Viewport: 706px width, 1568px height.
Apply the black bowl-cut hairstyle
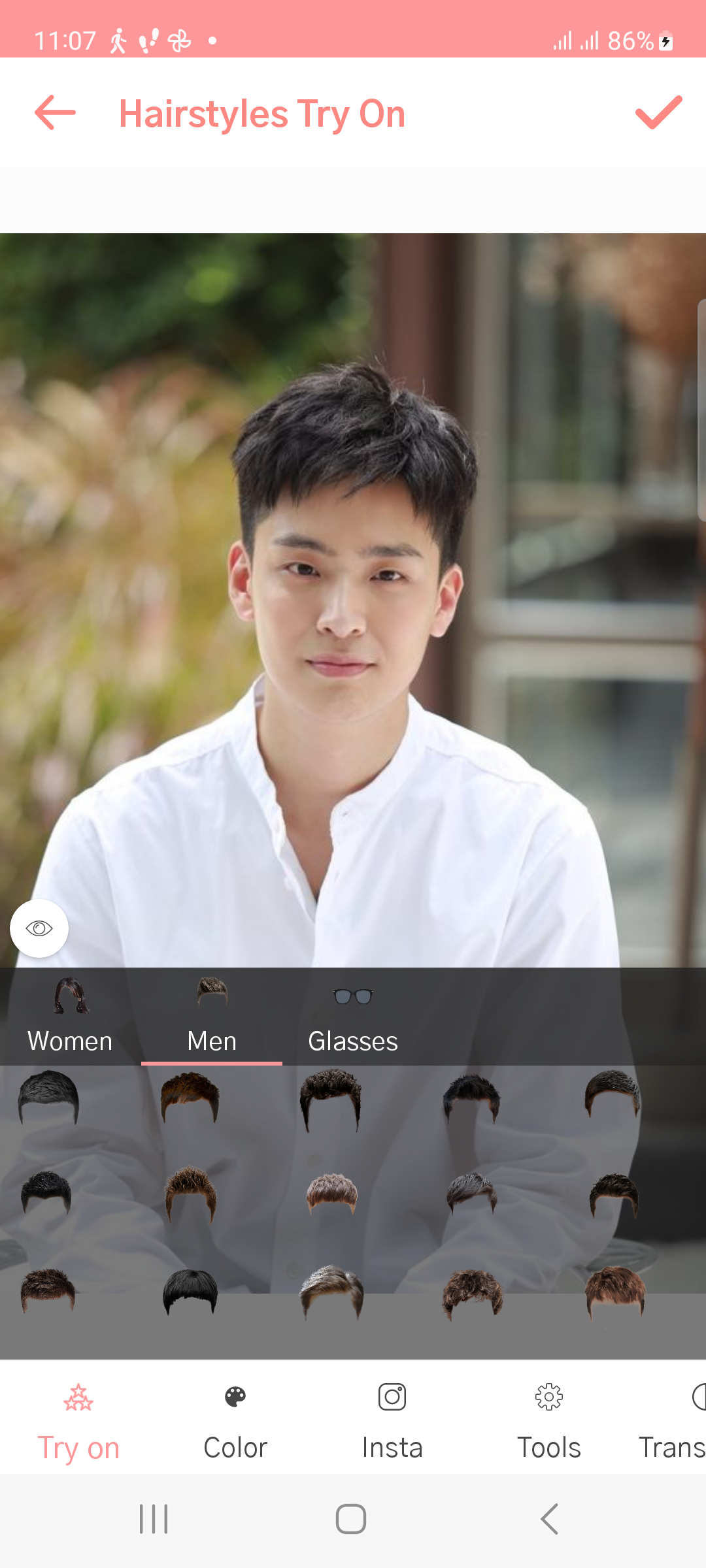[190, 1292]
